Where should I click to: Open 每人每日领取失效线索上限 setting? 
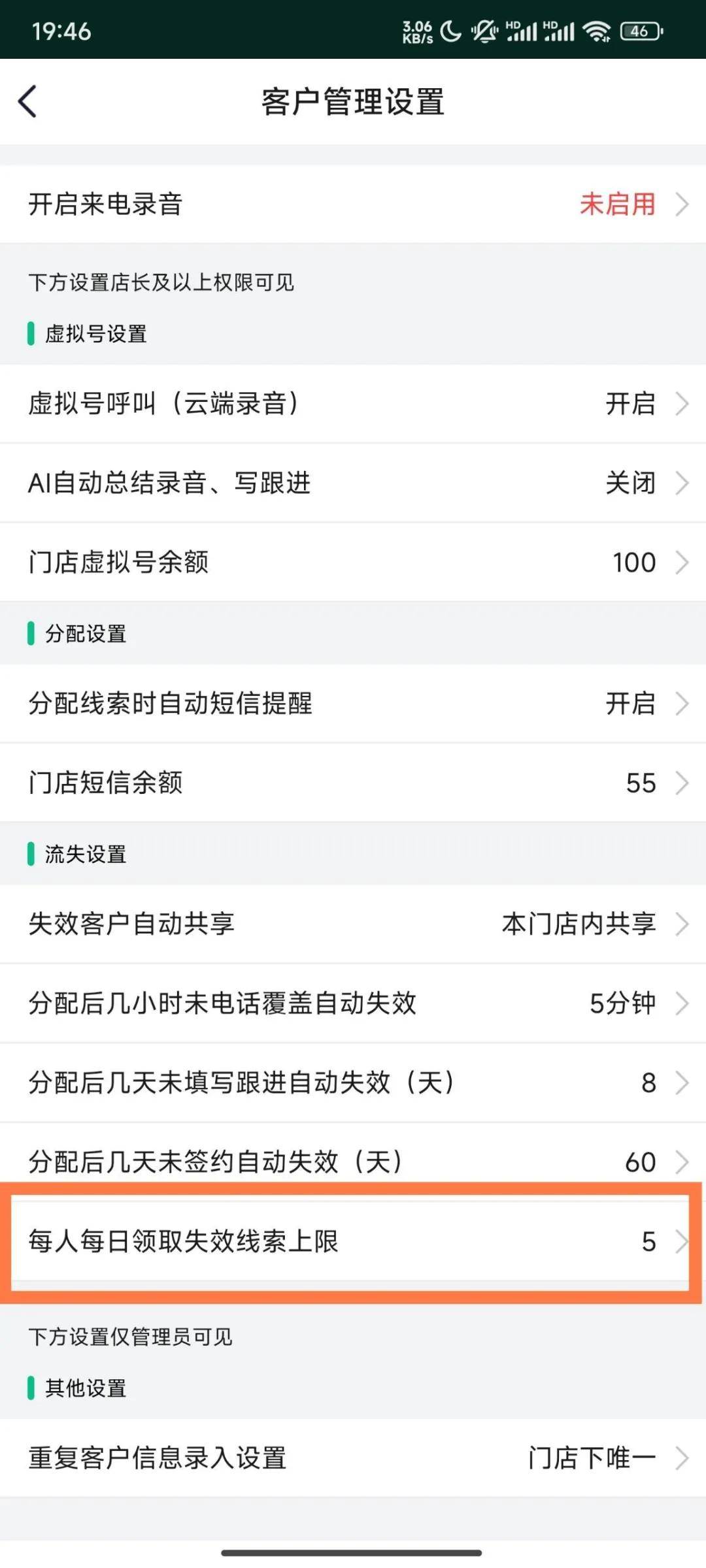(353, 1241)
